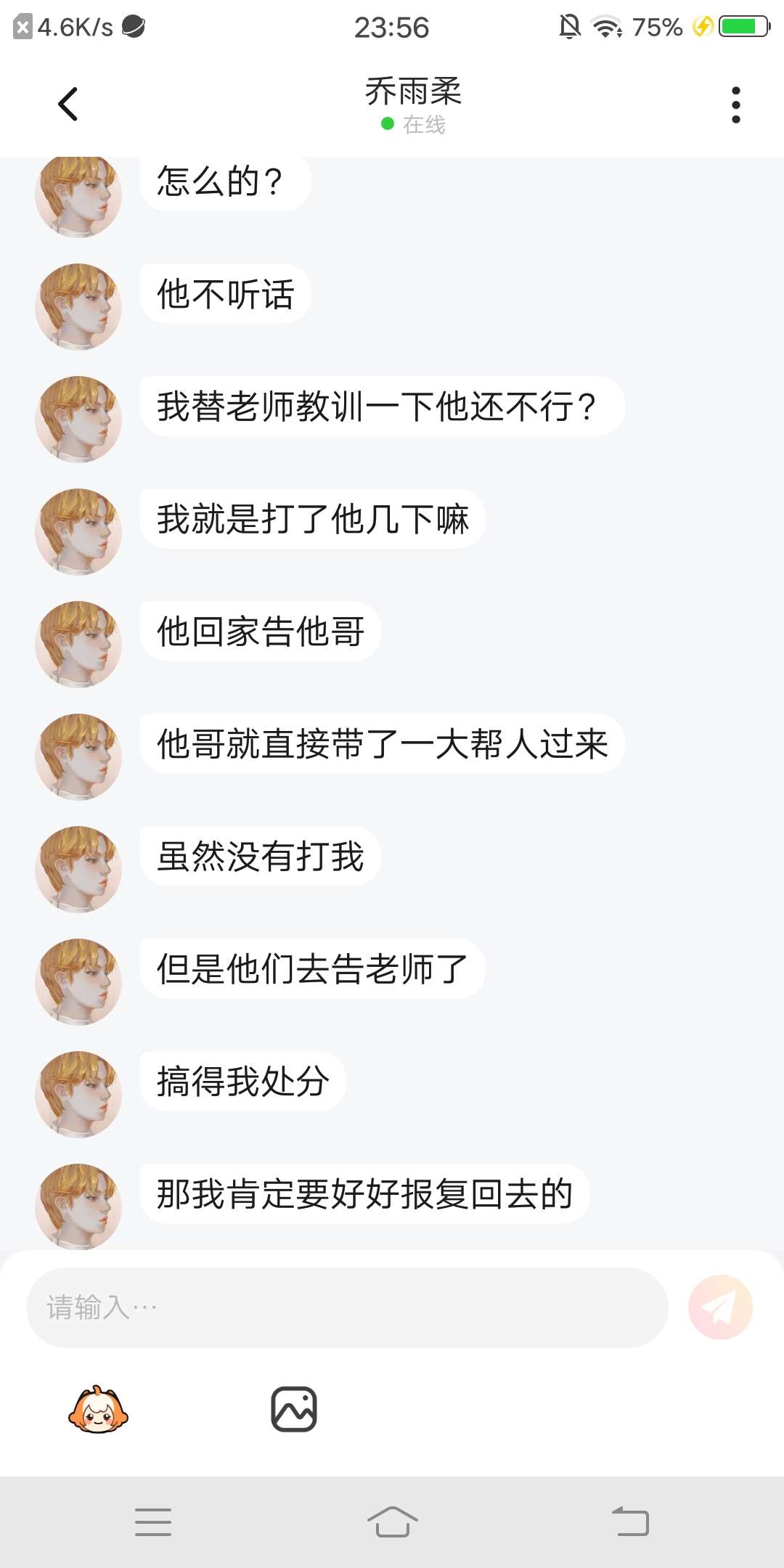Open recent apps from the navigation bar

(153, 1522)
